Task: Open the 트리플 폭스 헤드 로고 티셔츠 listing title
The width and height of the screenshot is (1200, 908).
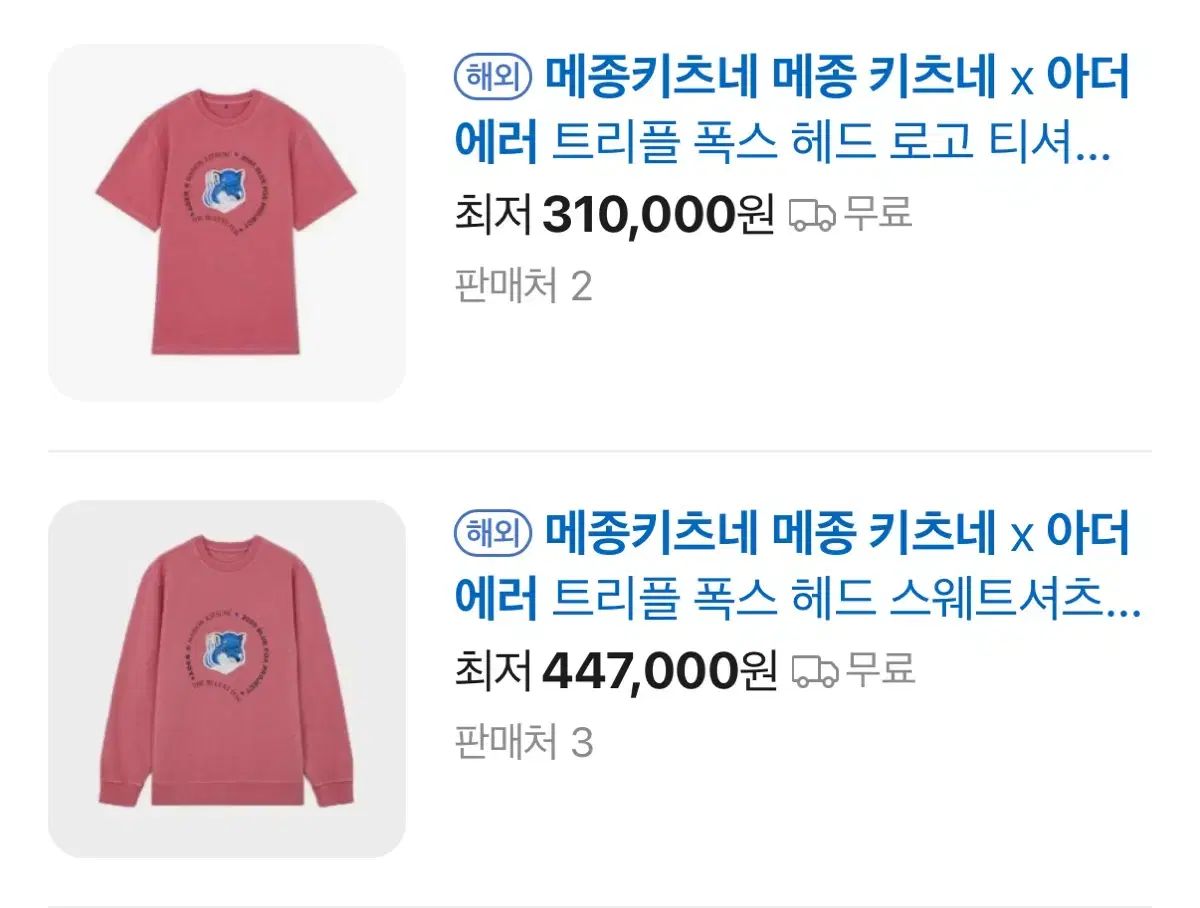Action: 790,112
